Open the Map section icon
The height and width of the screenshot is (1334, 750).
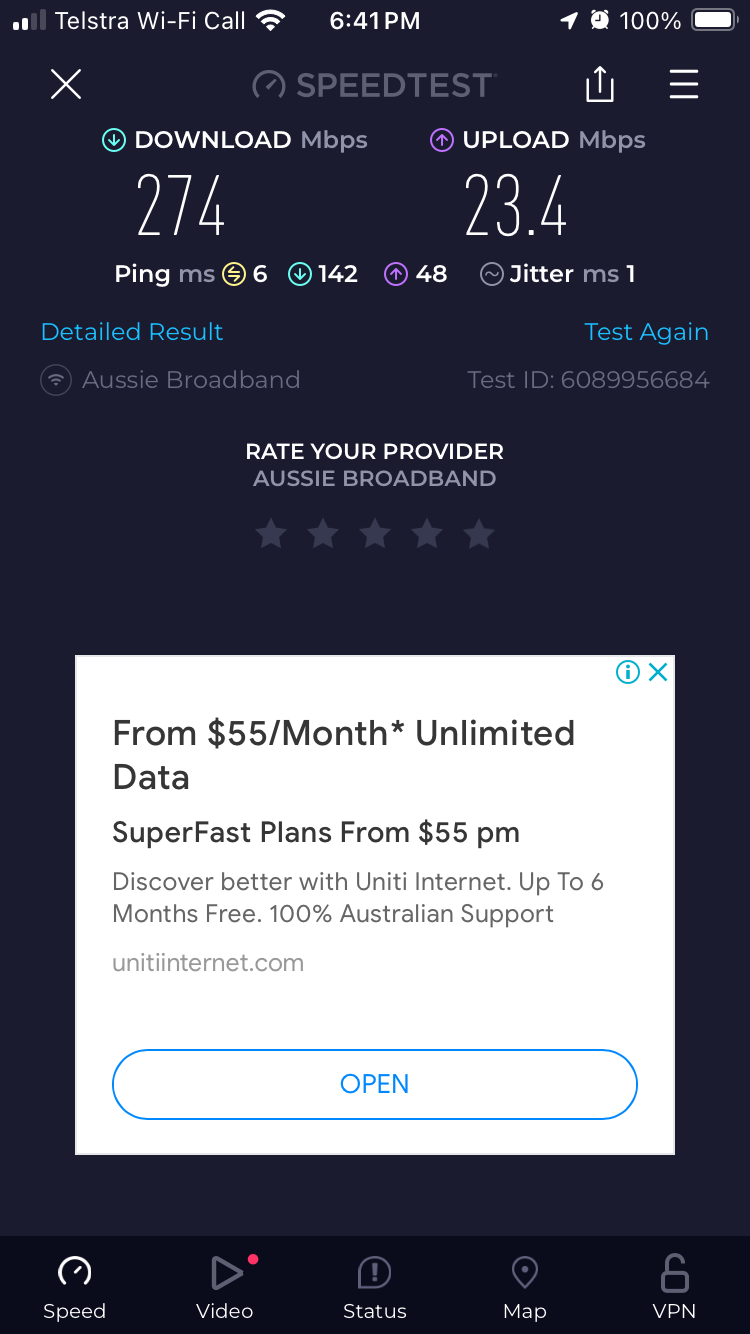click(x=524, y=1272)
